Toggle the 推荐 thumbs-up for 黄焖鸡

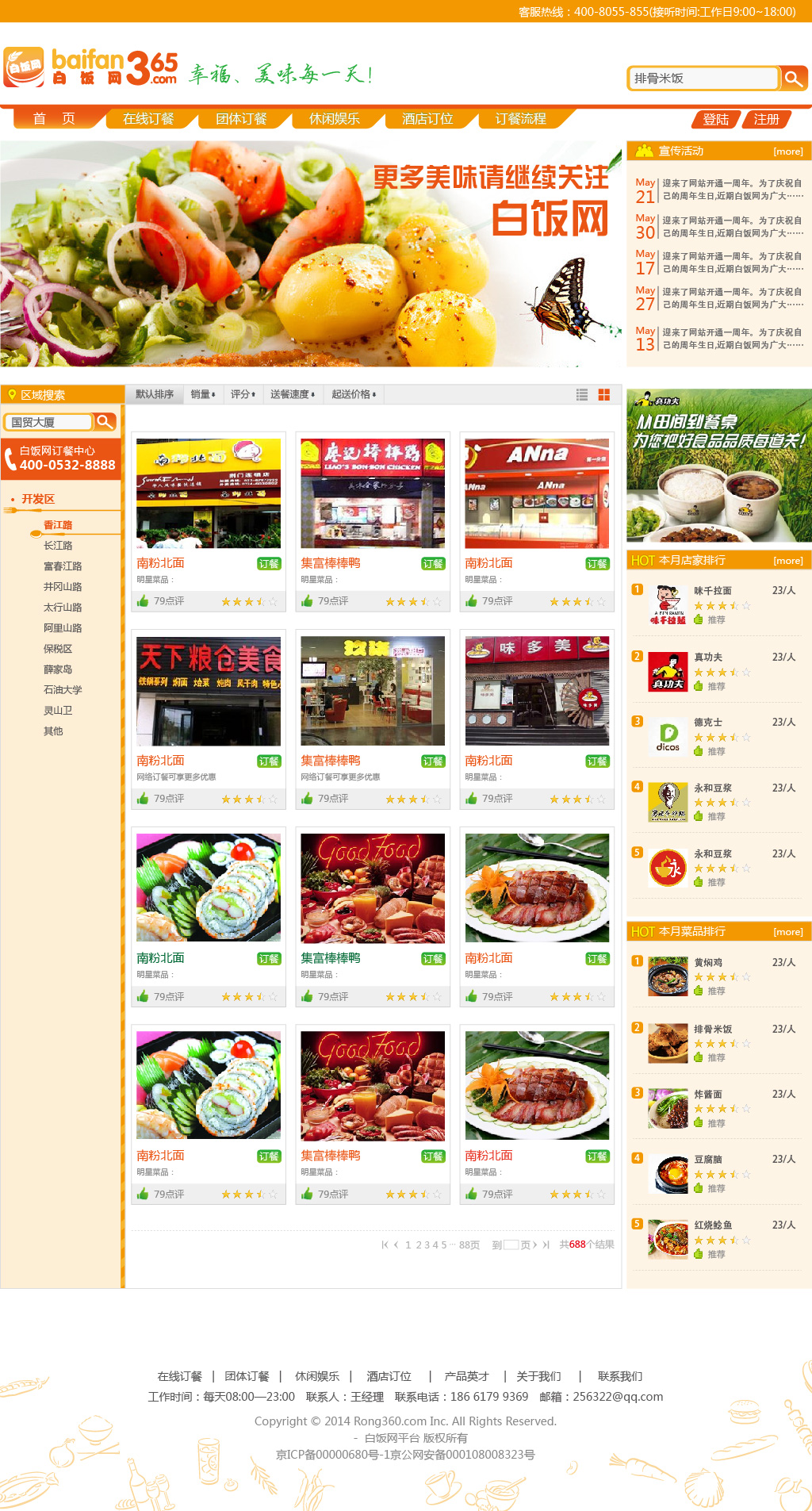click(699, 991)
